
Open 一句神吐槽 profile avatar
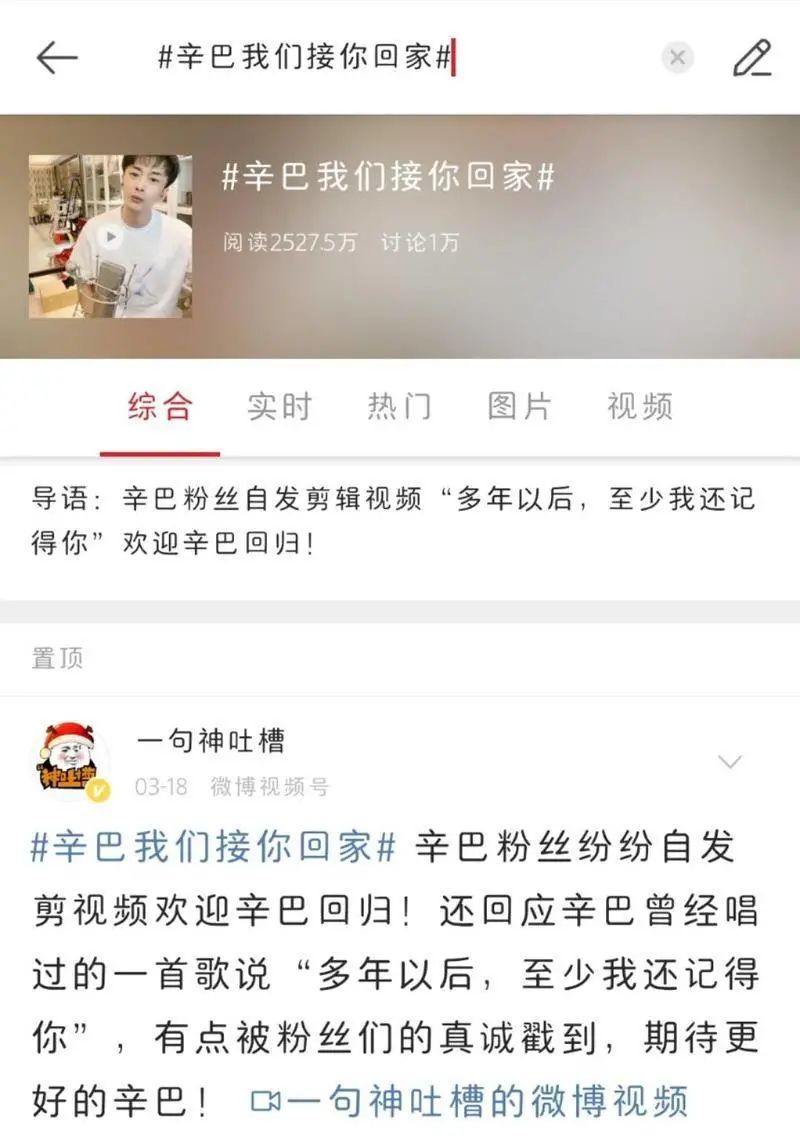pyautogui.click(x=74, y=761)
